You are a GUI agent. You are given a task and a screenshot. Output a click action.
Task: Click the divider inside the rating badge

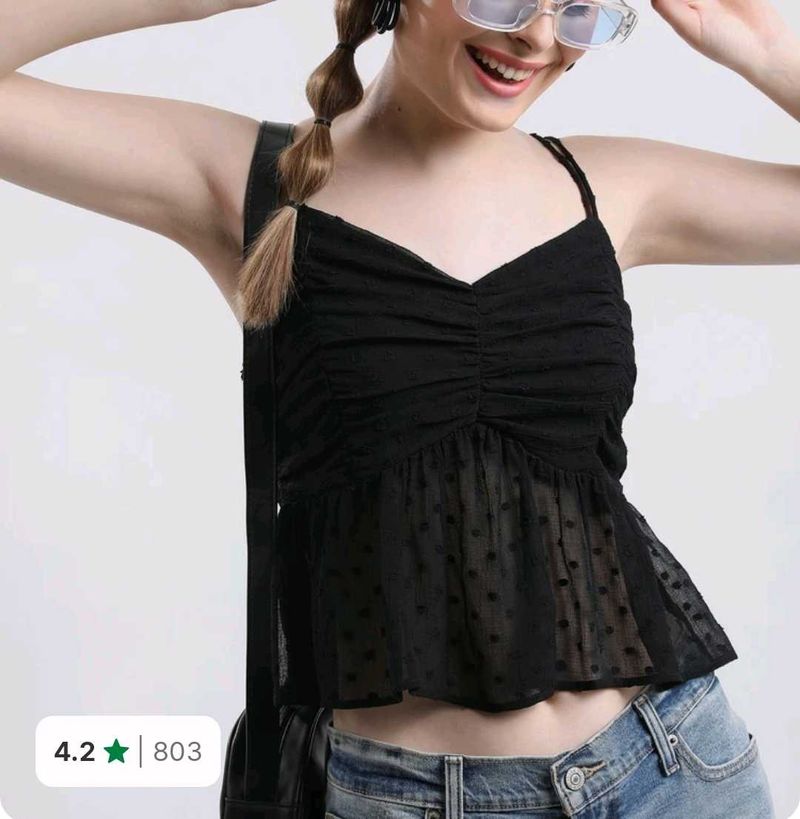coord(142,752)
